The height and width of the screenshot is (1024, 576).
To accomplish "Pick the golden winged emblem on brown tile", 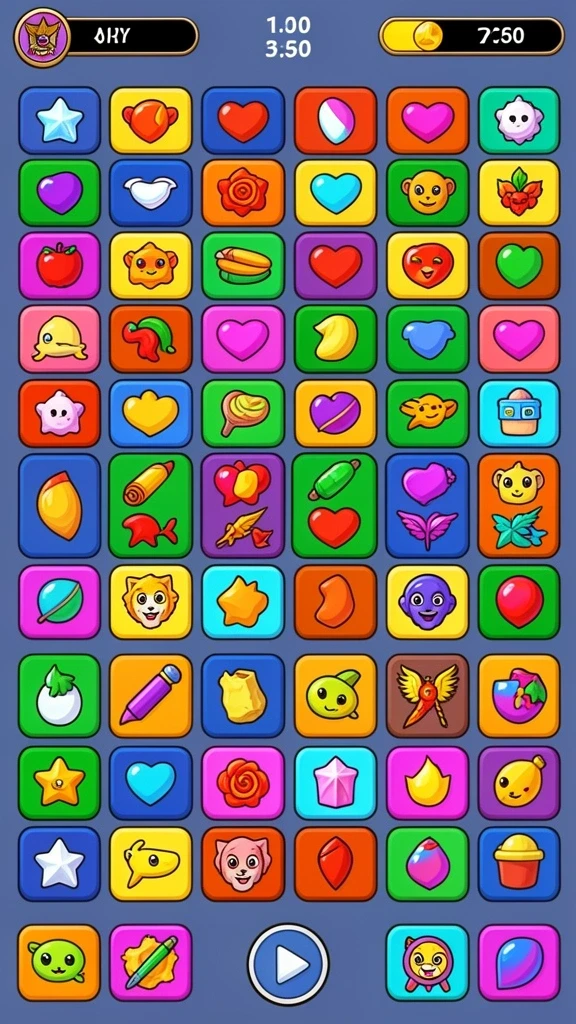I will tap(428, 696).
